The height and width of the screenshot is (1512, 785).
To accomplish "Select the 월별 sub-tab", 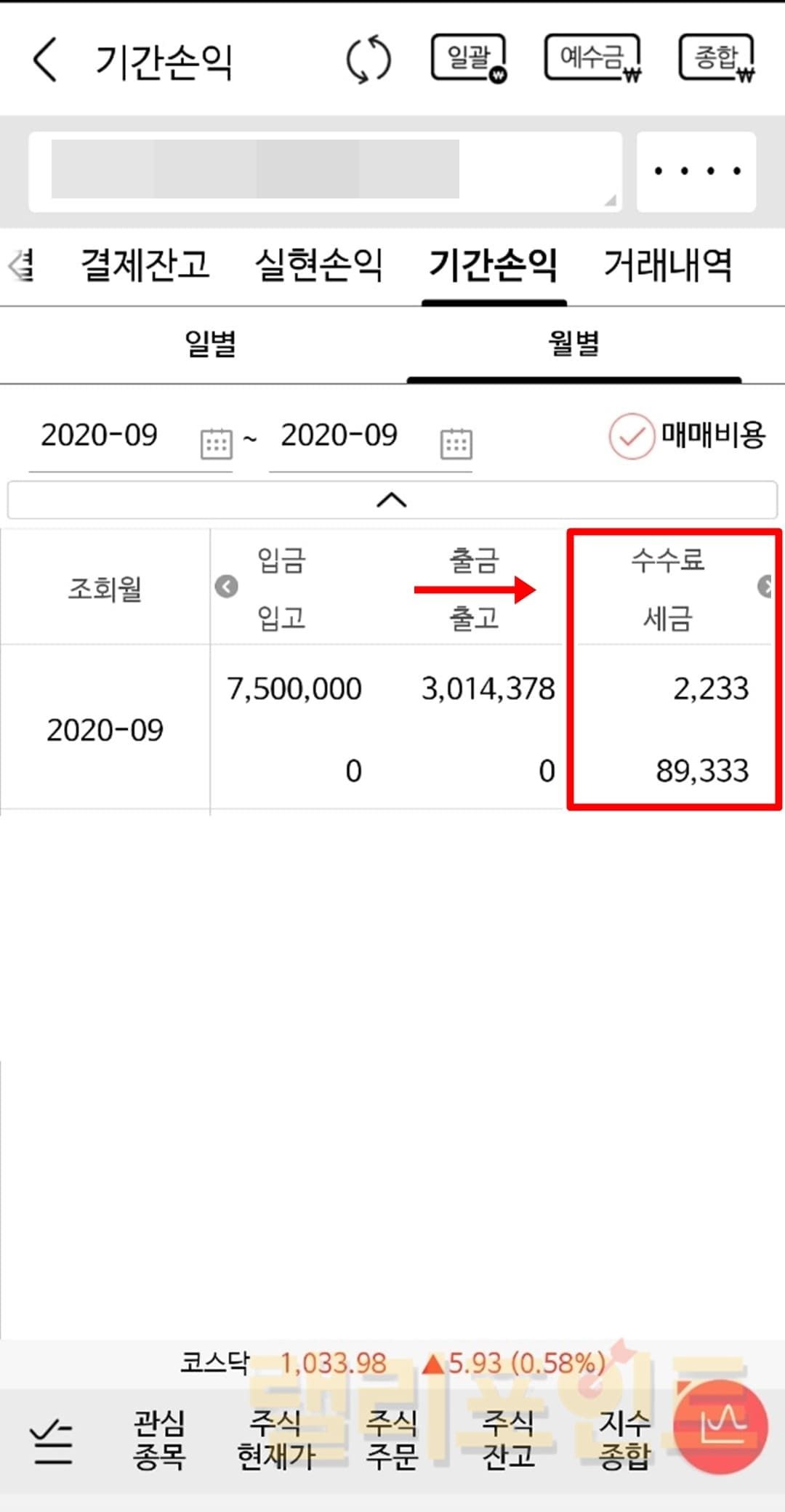I will 573,343.
